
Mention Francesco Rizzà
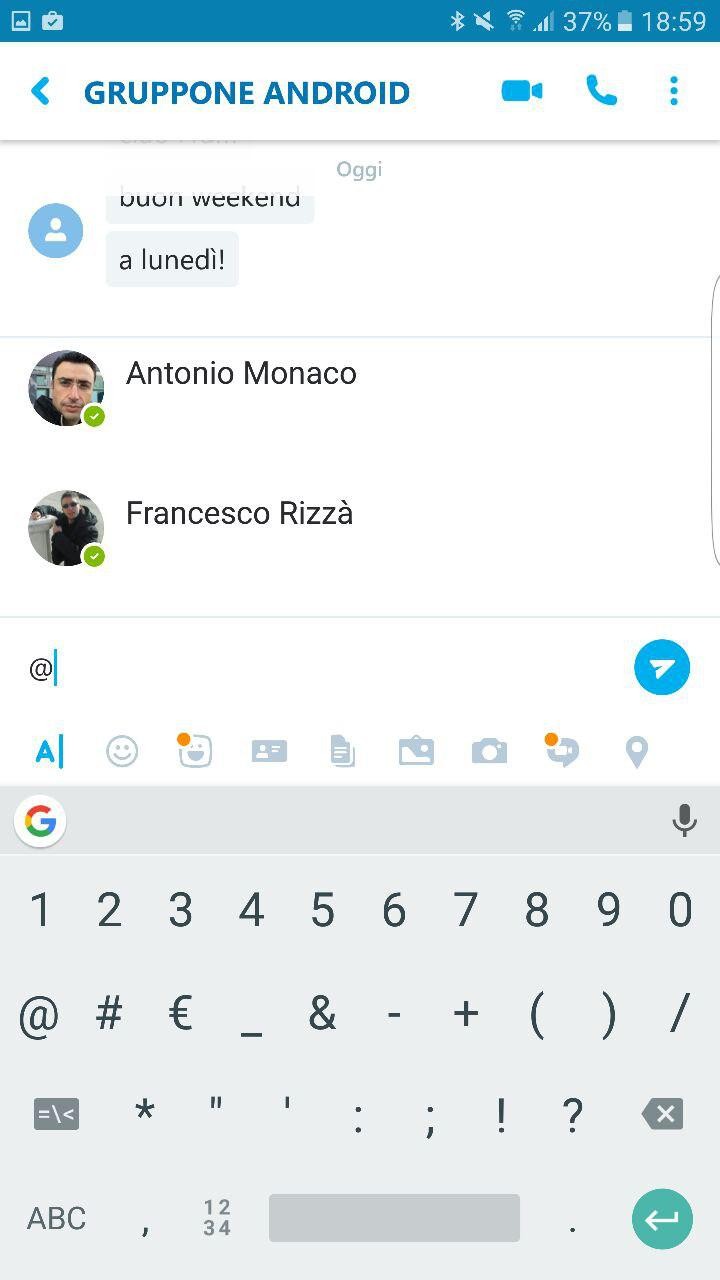[x=360, y=528]
